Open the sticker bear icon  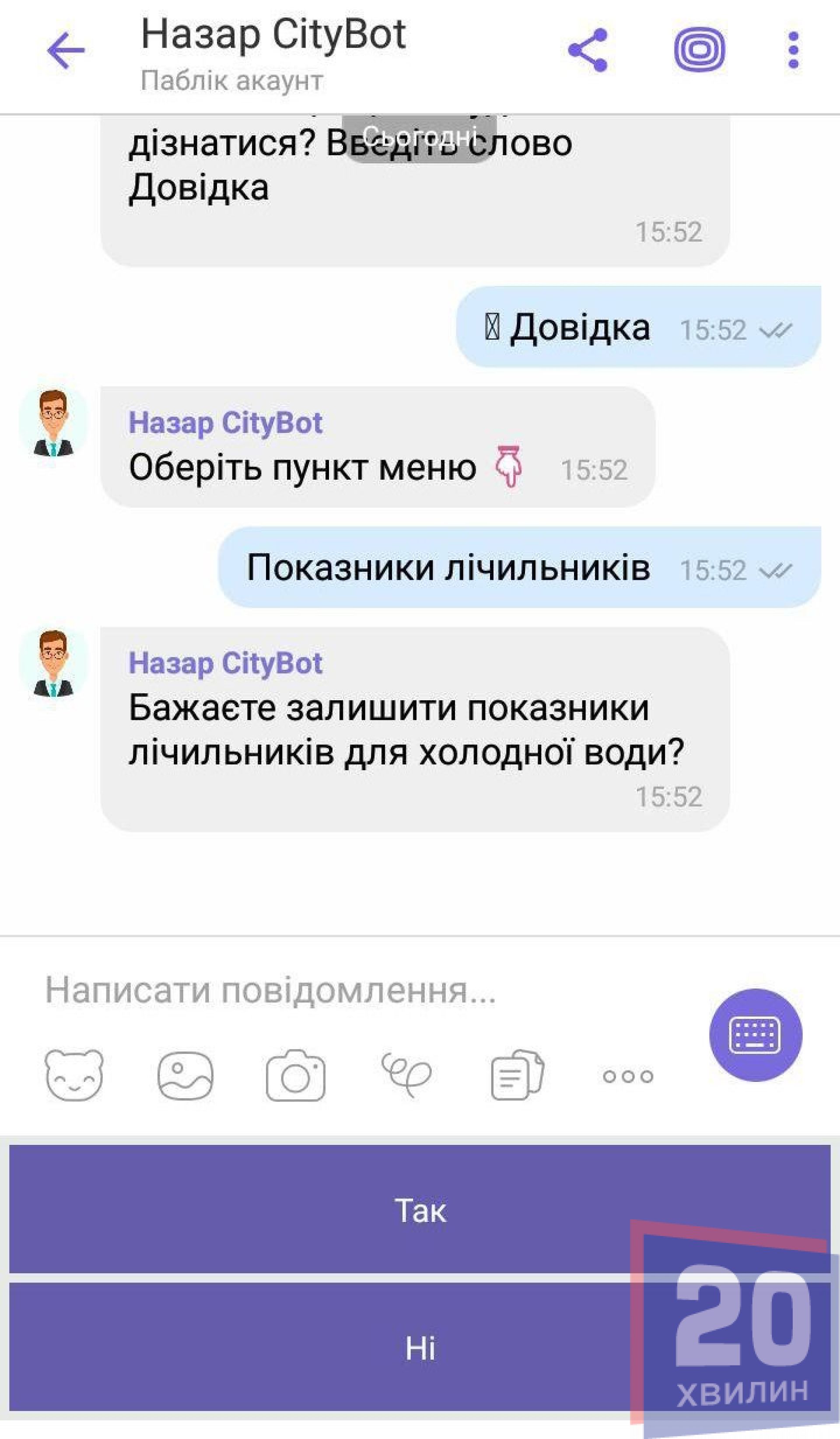pos(74,1075)
